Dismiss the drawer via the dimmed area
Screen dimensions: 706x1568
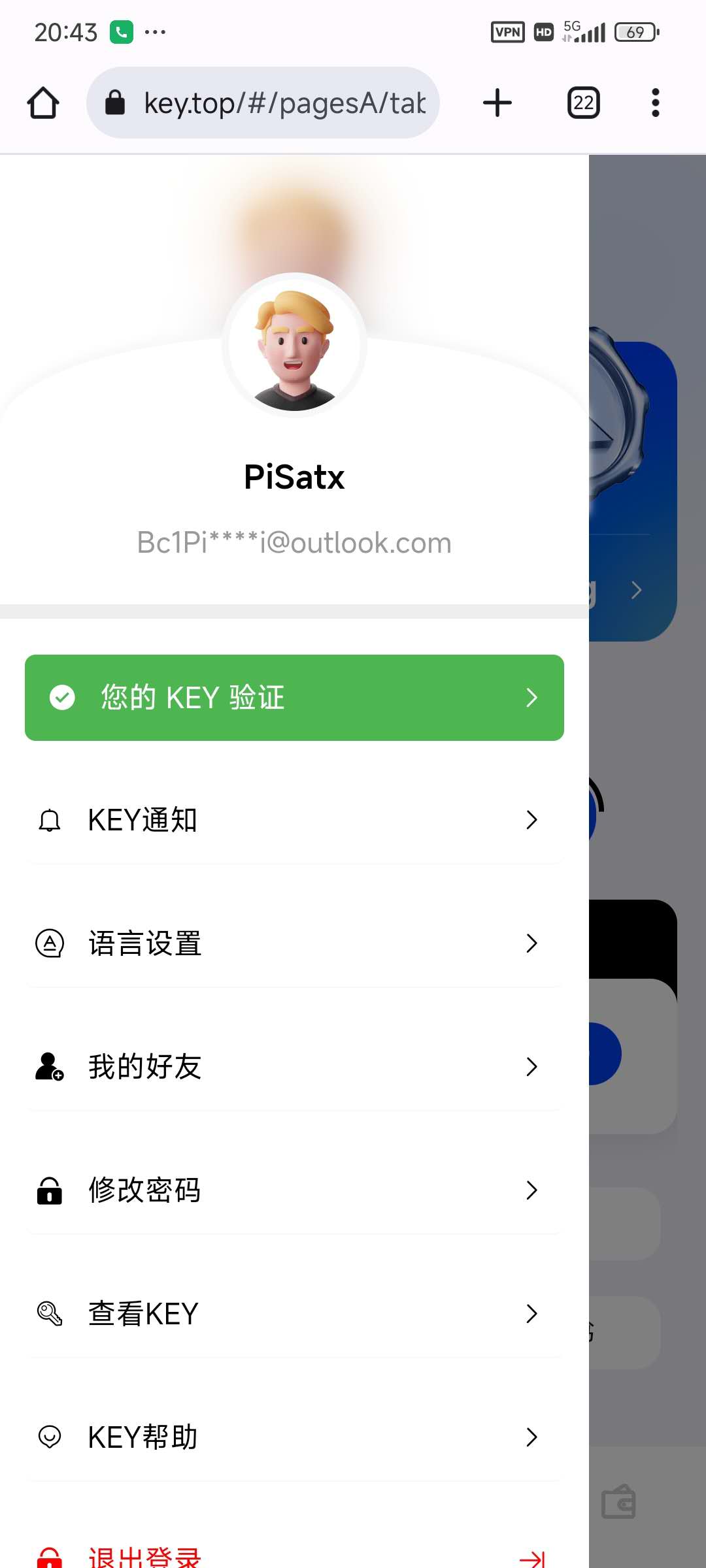pos(647,849)
